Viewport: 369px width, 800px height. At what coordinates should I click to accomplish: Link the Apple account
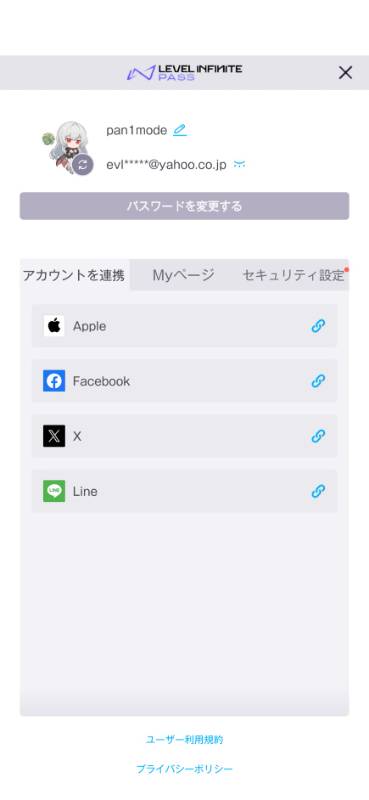[318, 326]
